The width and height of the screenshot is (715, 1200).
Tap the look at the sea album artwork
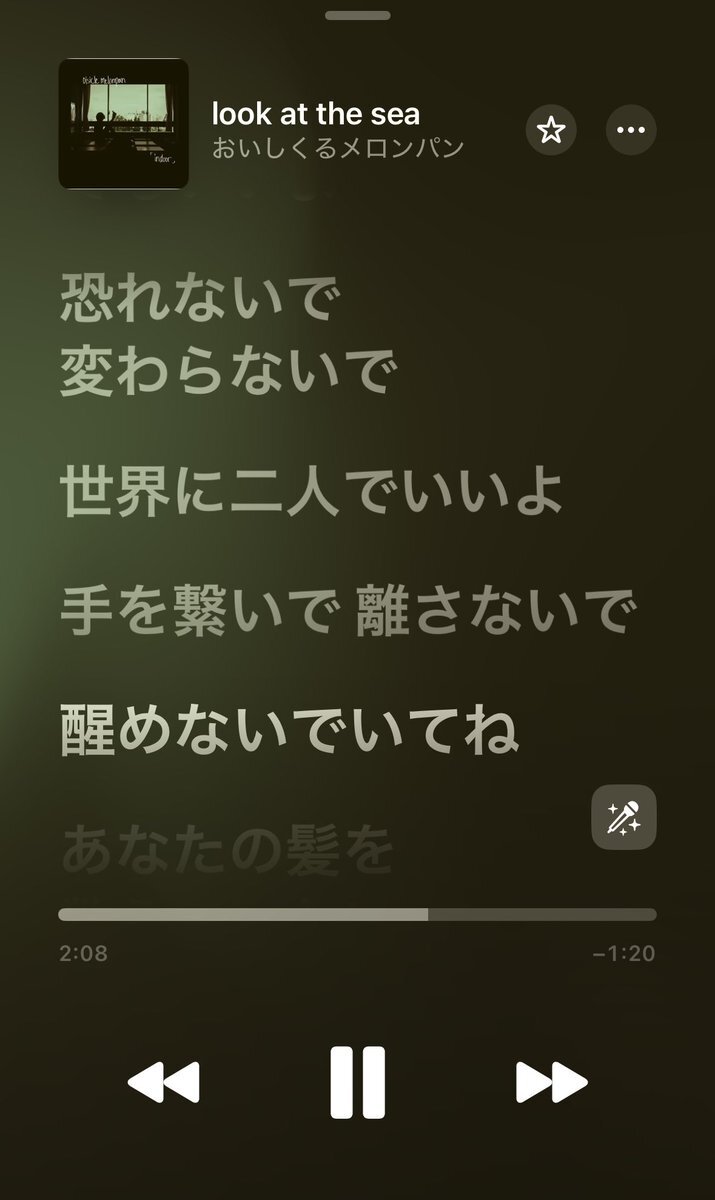click(123, 124)
